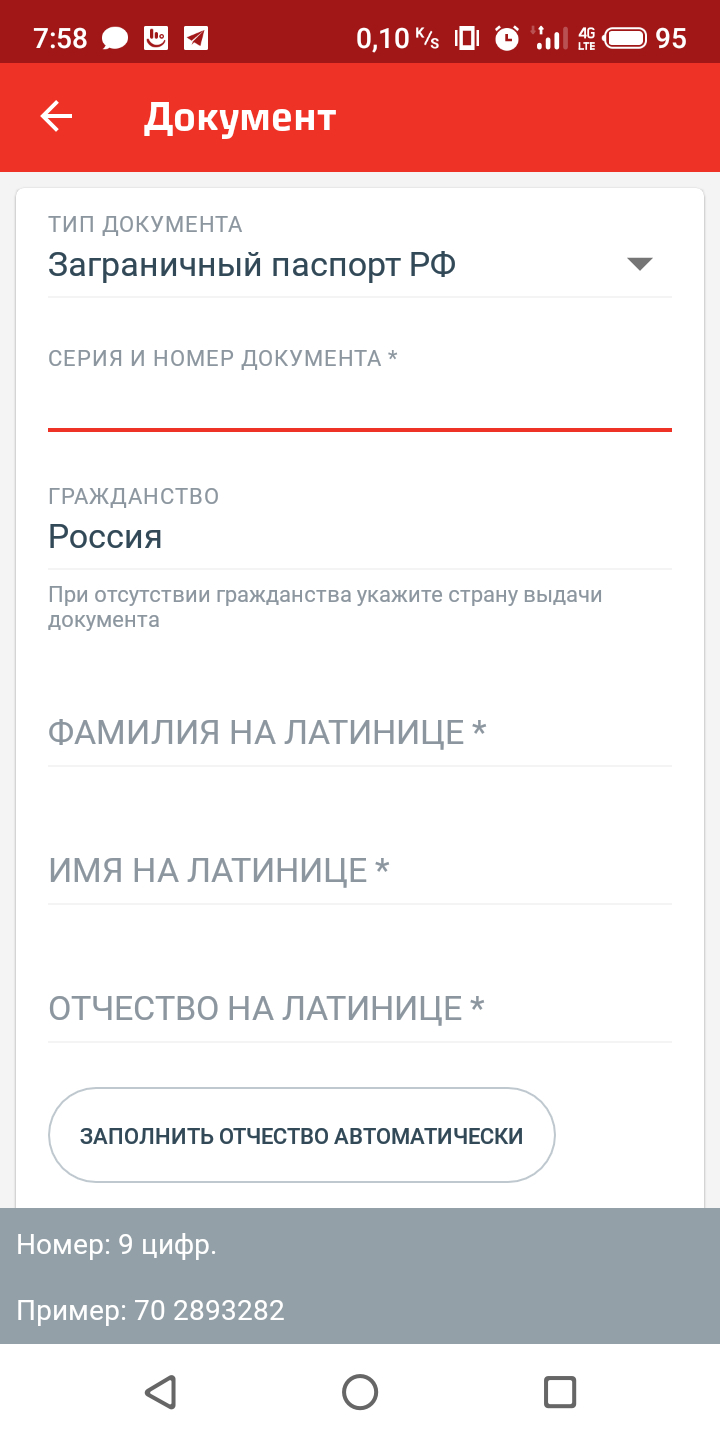Tap the system home button
Viewport: 720px width, 1440px height.
tap(360, 1392)
